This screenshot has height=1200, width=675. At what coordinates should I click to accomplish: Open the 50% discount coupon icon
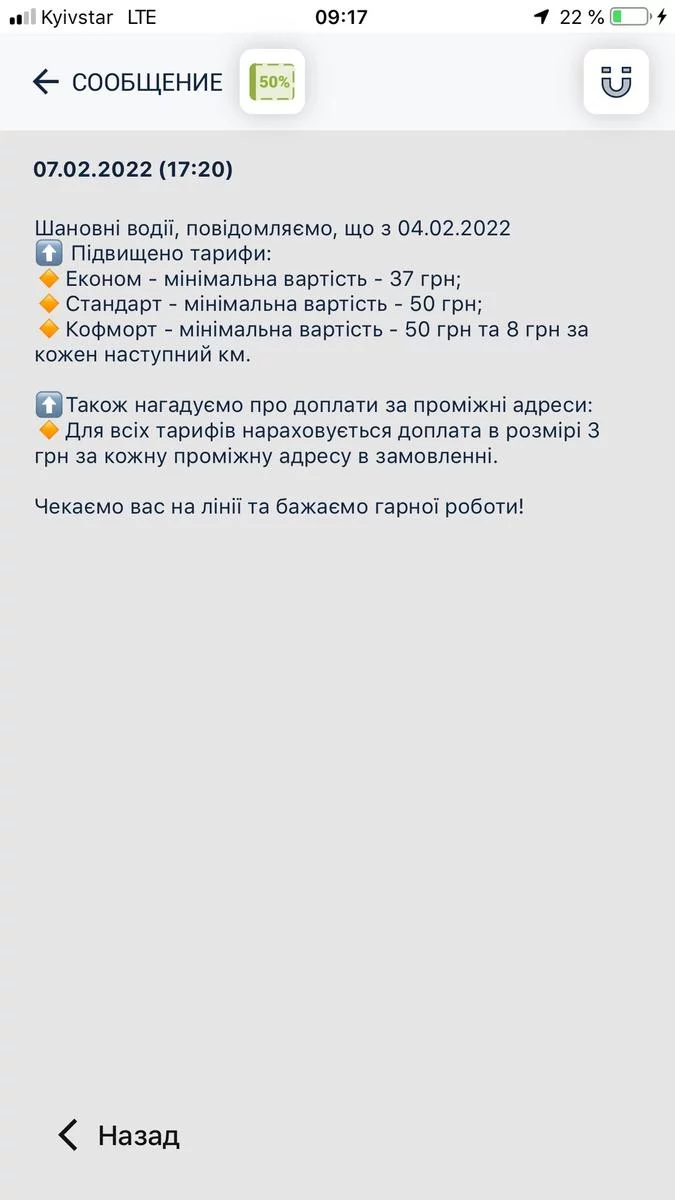pos(272,82)
